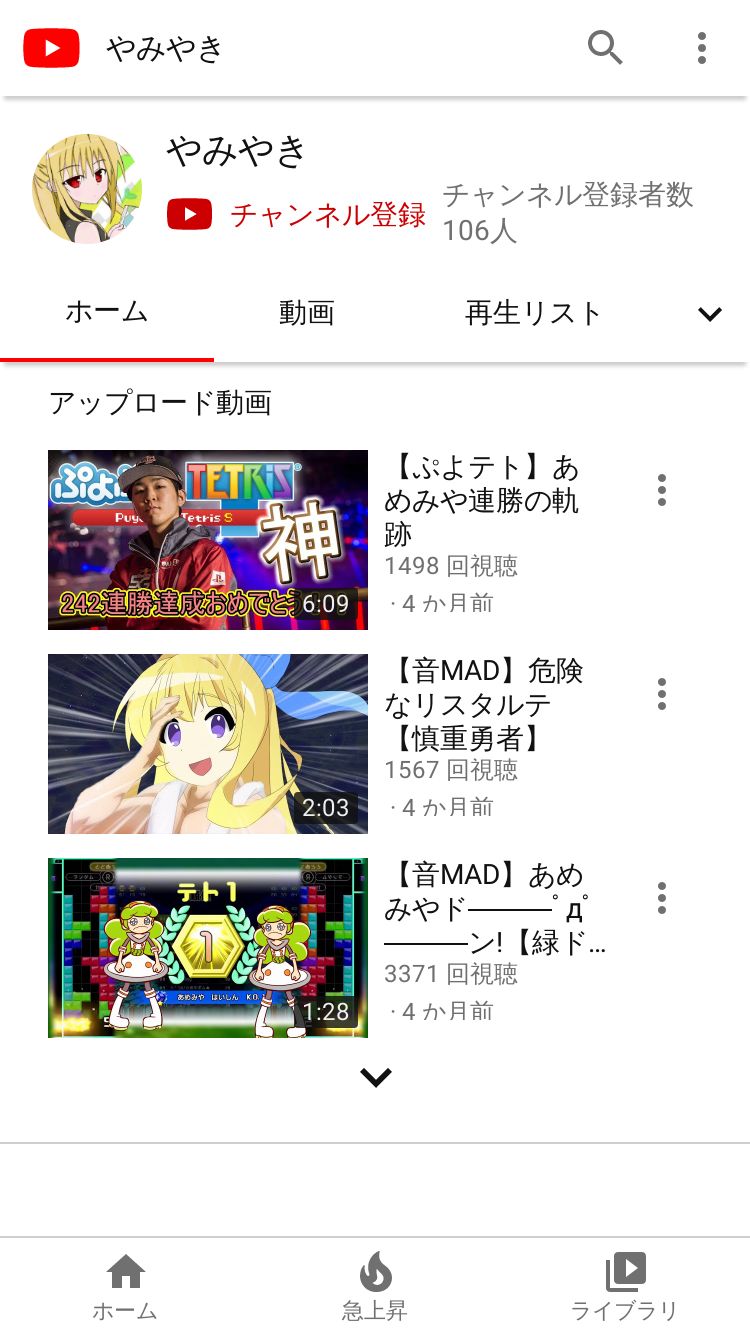Open options for あめみや連勝の軌跡 video
750x1334 pixels.
[661, 490]
